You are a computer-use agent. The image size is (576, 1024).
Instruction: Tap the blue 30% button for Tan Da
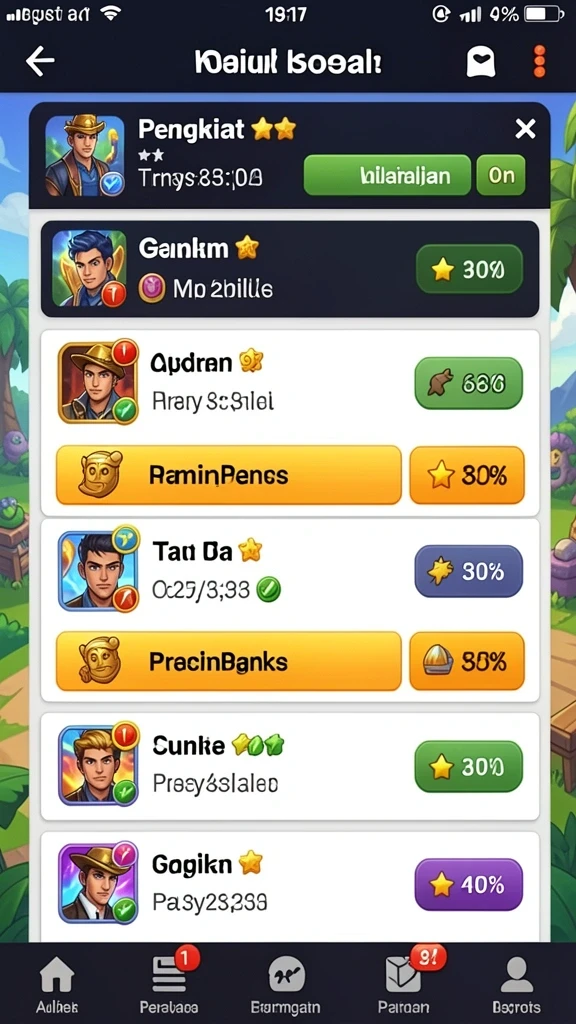pyautogui.click(x=469, y=571)
